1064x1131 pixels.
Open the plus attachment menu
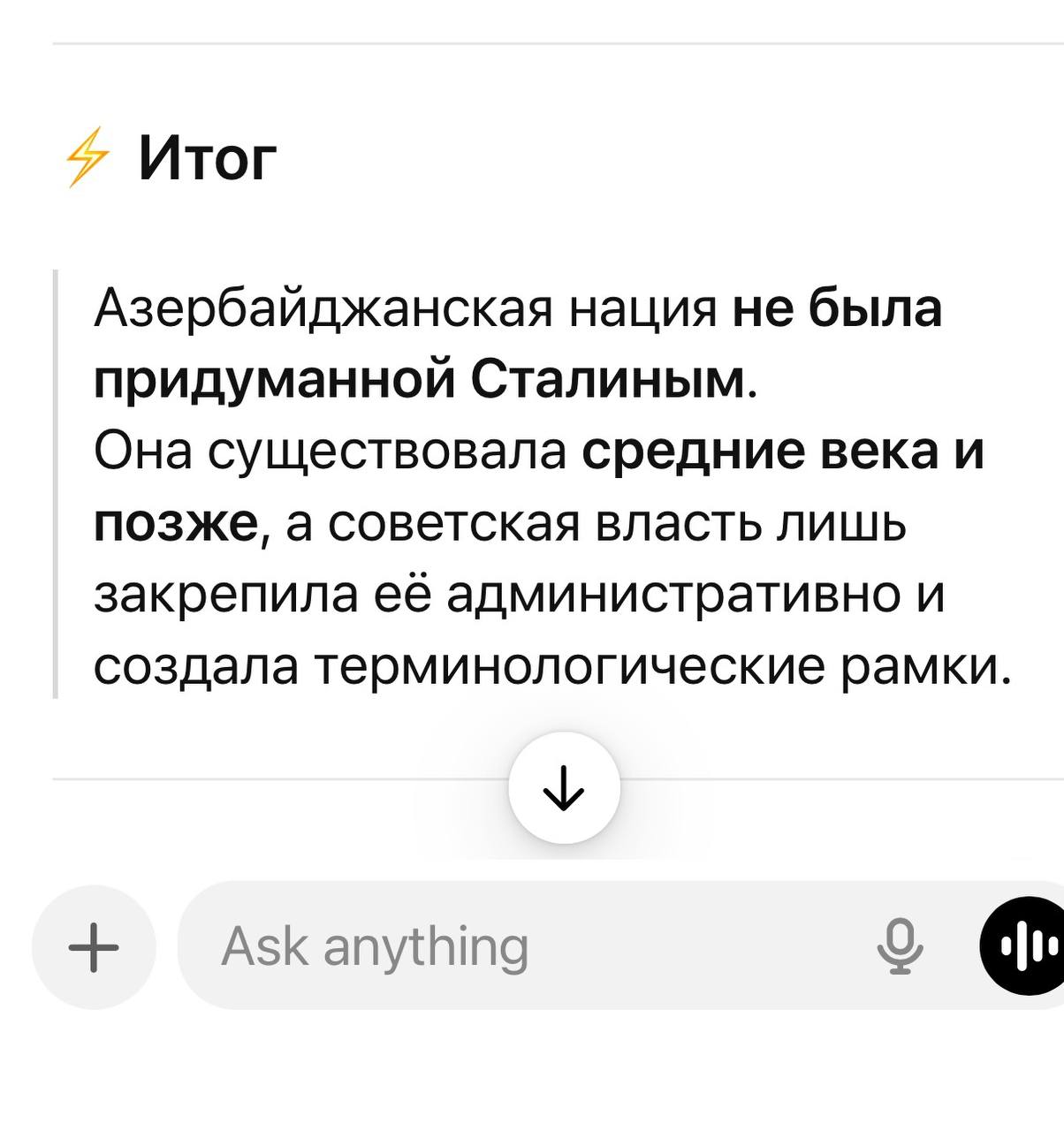(94, 946)
